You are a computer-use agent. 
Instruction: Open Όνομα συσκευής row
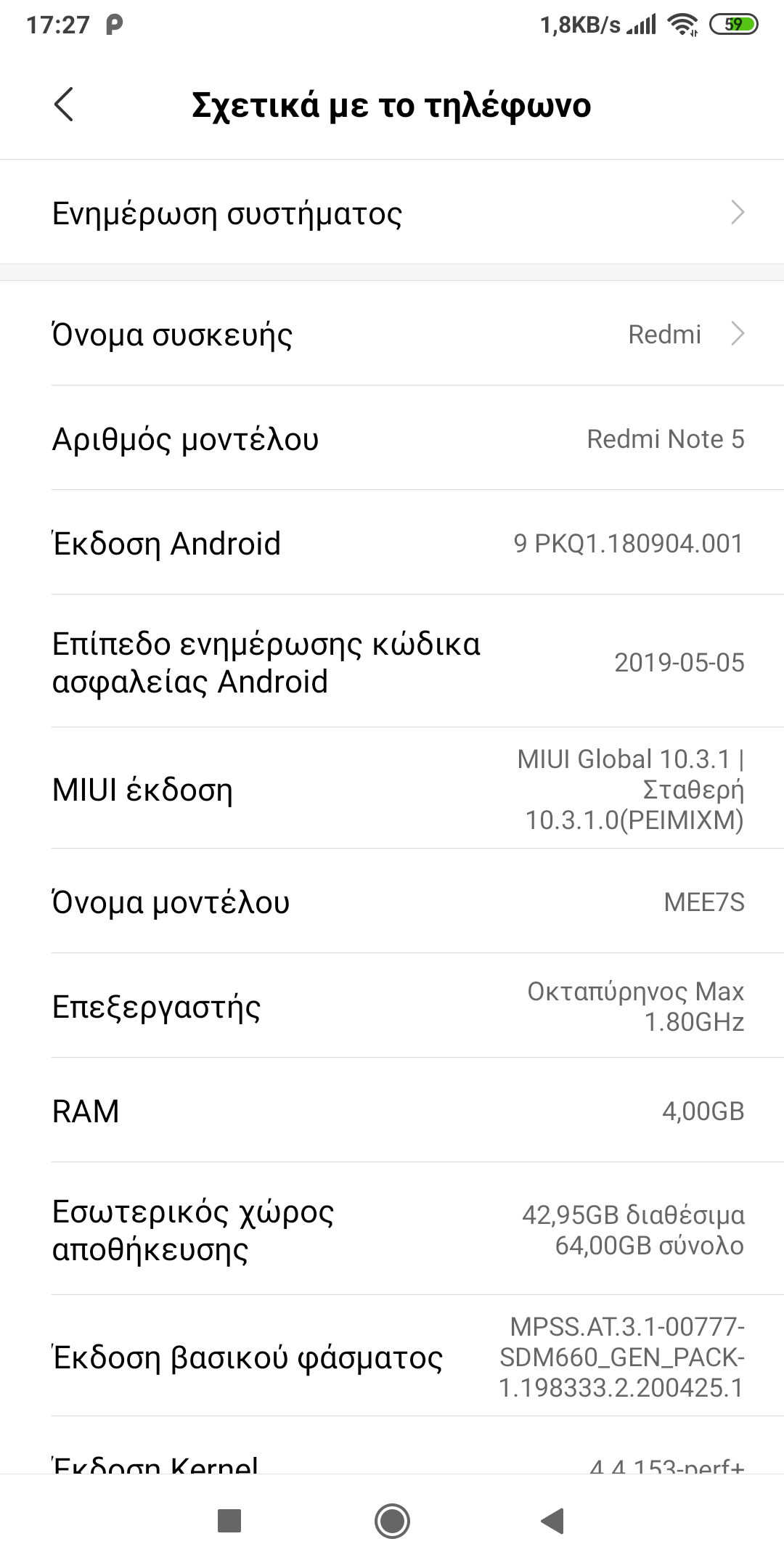(x=392, y=334)
